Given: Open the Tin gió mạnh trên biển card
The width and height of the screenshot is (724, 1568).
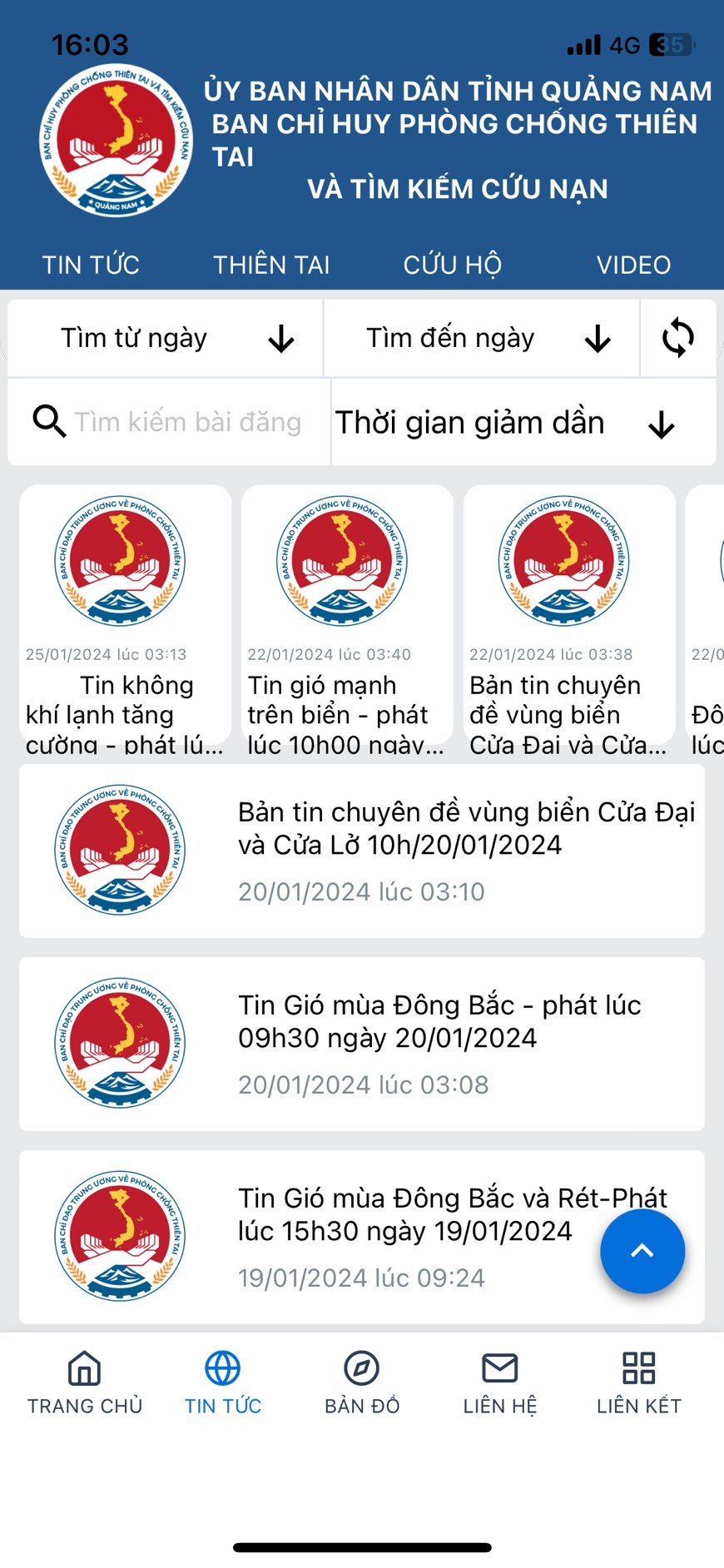Looking at the screenshot, I should click(347, 616).
